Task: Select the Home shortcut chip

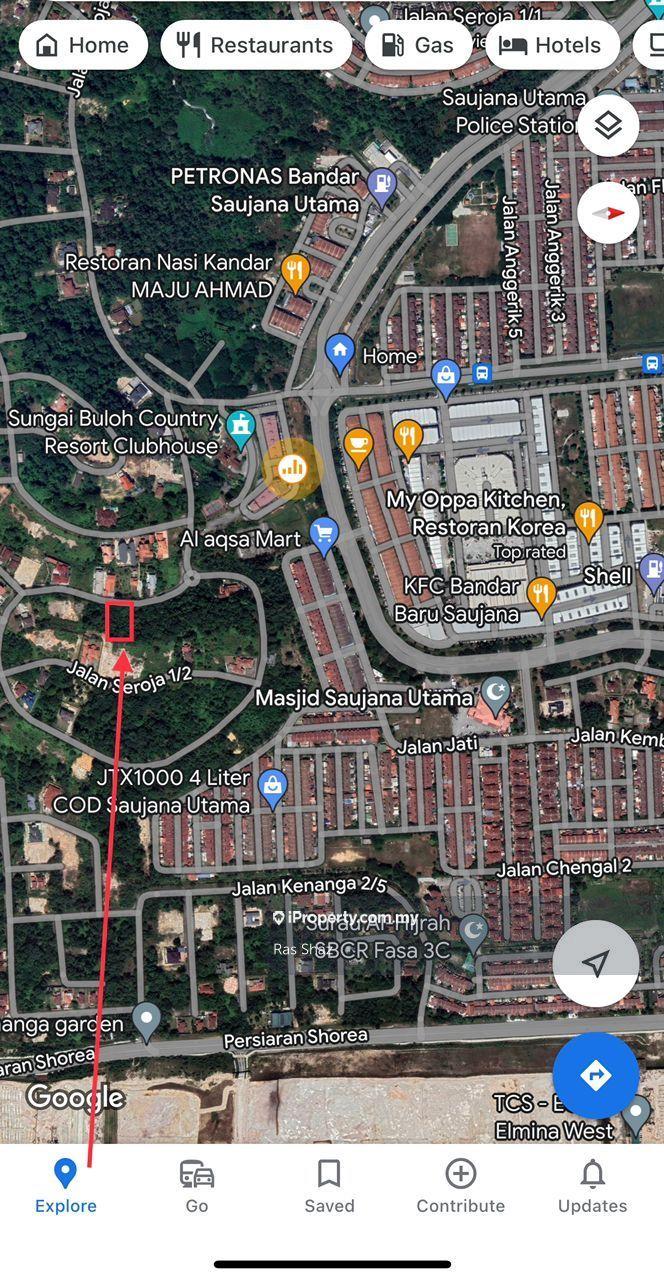Action: pos(83,45)
